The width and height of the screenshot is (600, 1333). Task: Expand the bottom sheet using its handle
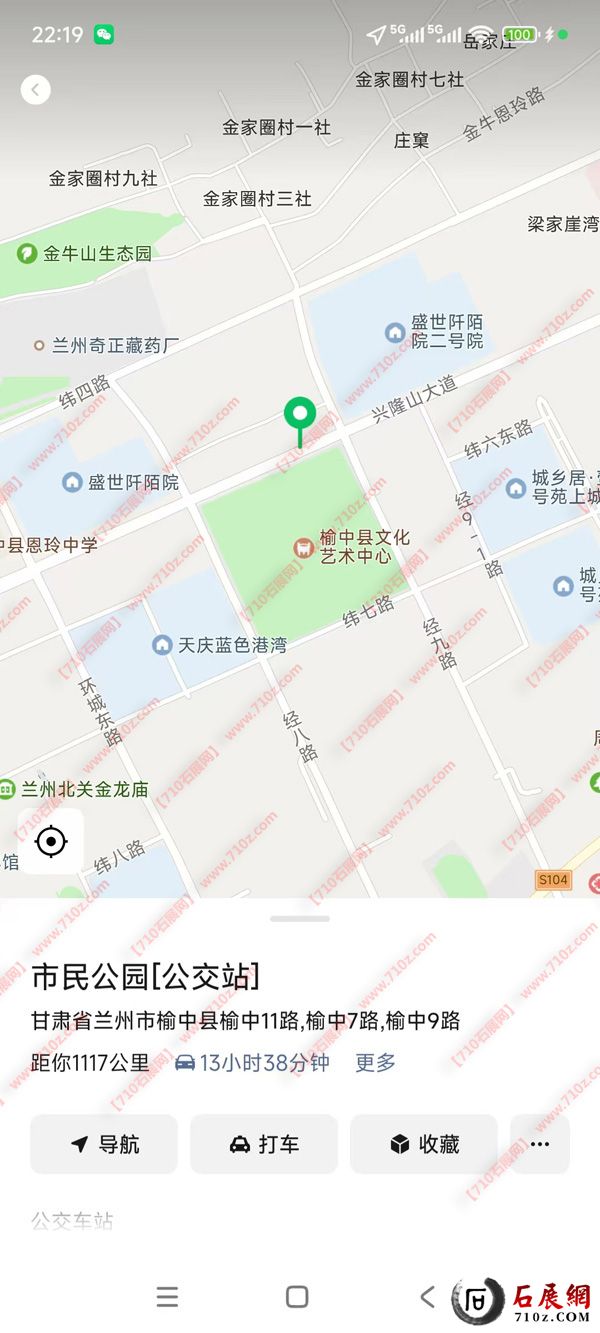[x=300, y=918]
